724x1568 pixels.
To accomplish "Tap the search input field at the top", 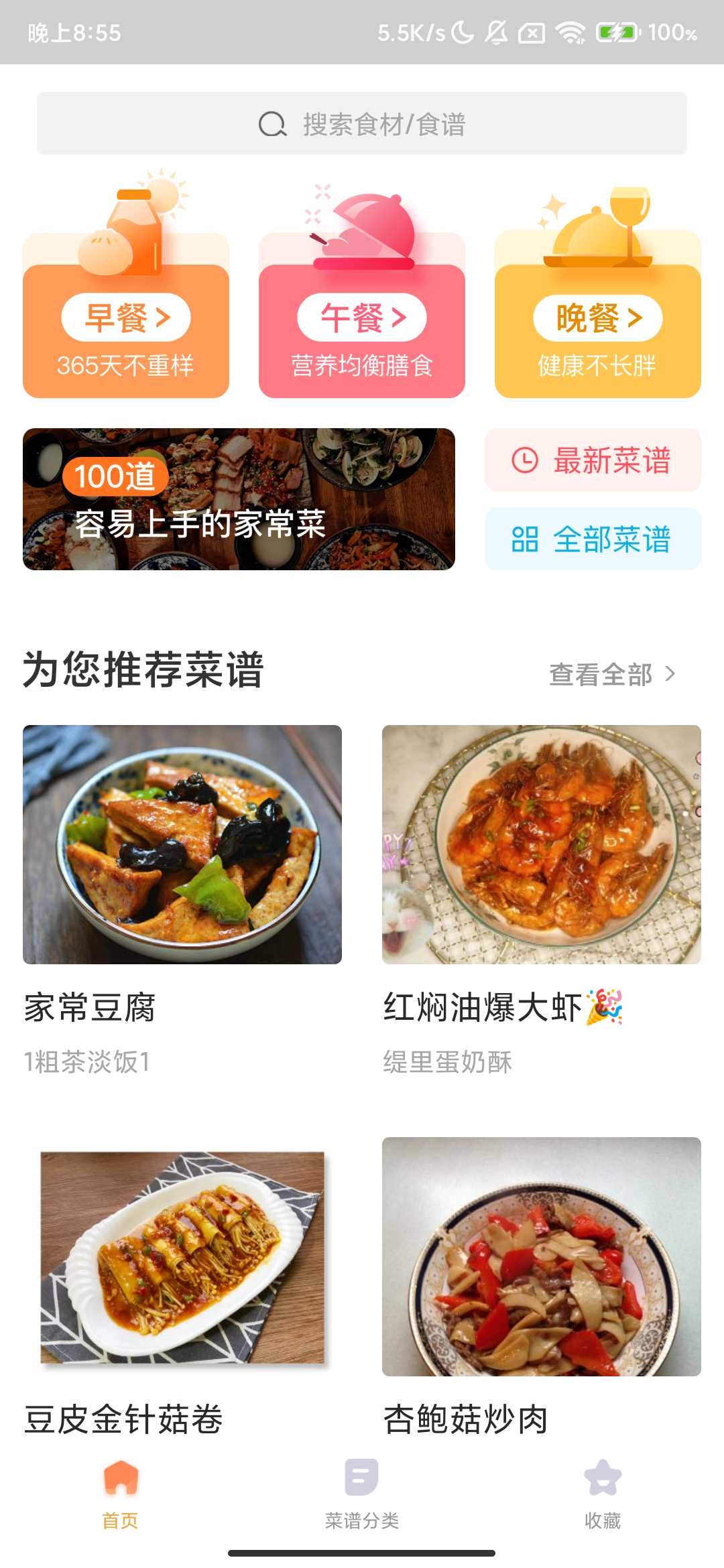I will 362,124.
